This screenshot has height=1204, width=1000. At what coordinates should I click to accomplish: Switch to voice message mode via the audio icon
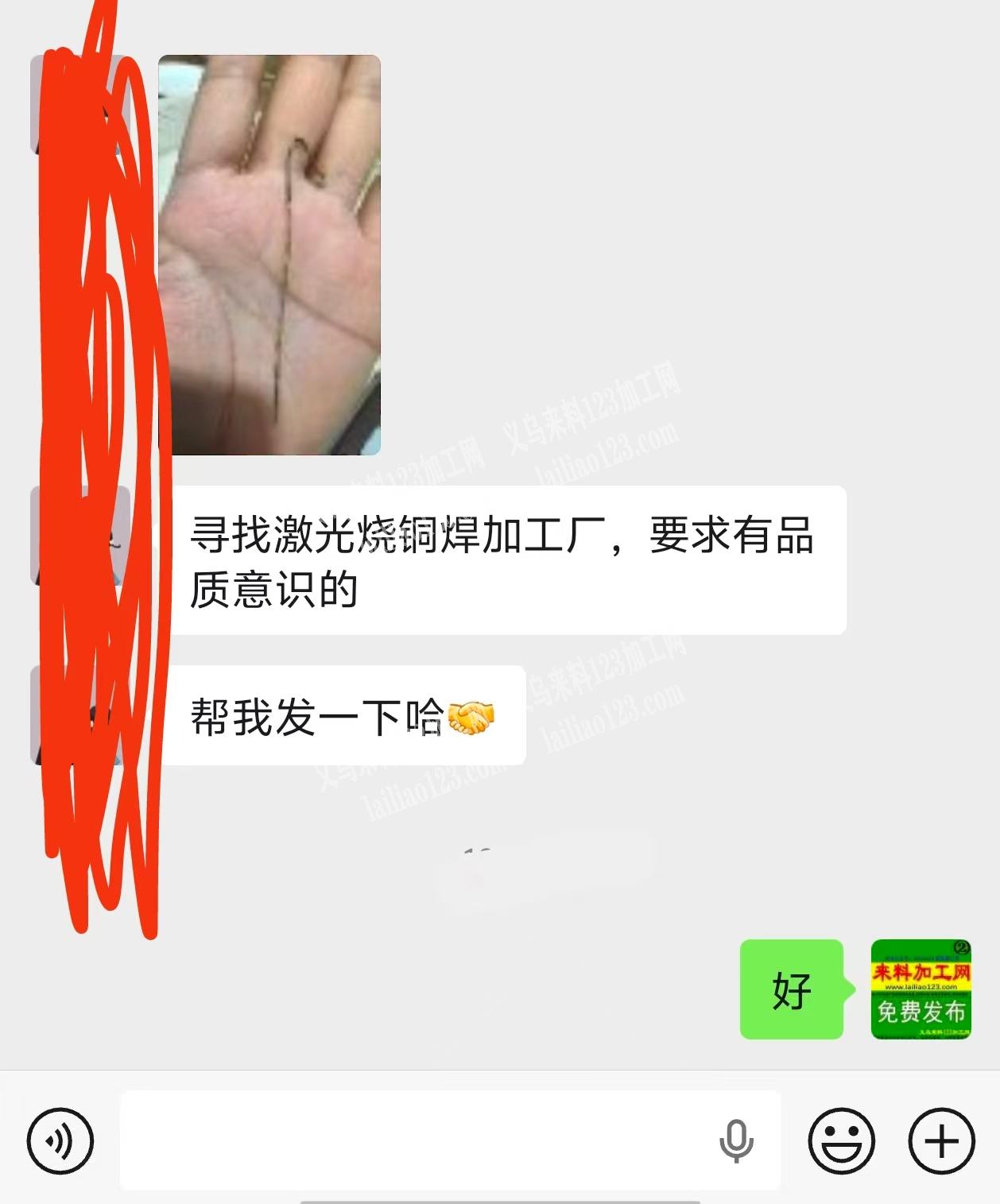pos(61,1140)
